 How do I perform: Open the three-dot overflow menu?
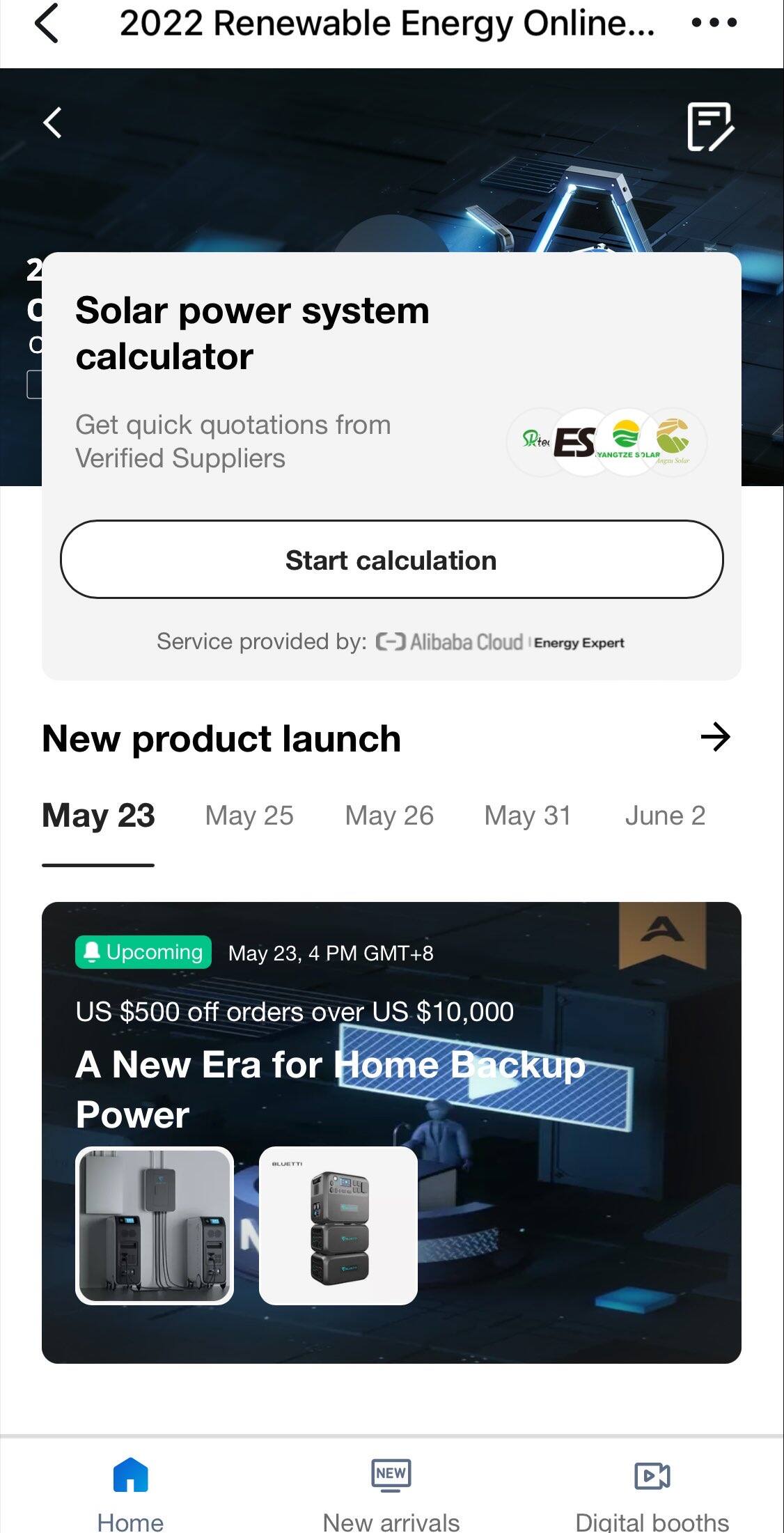click(x=714, y=23)
